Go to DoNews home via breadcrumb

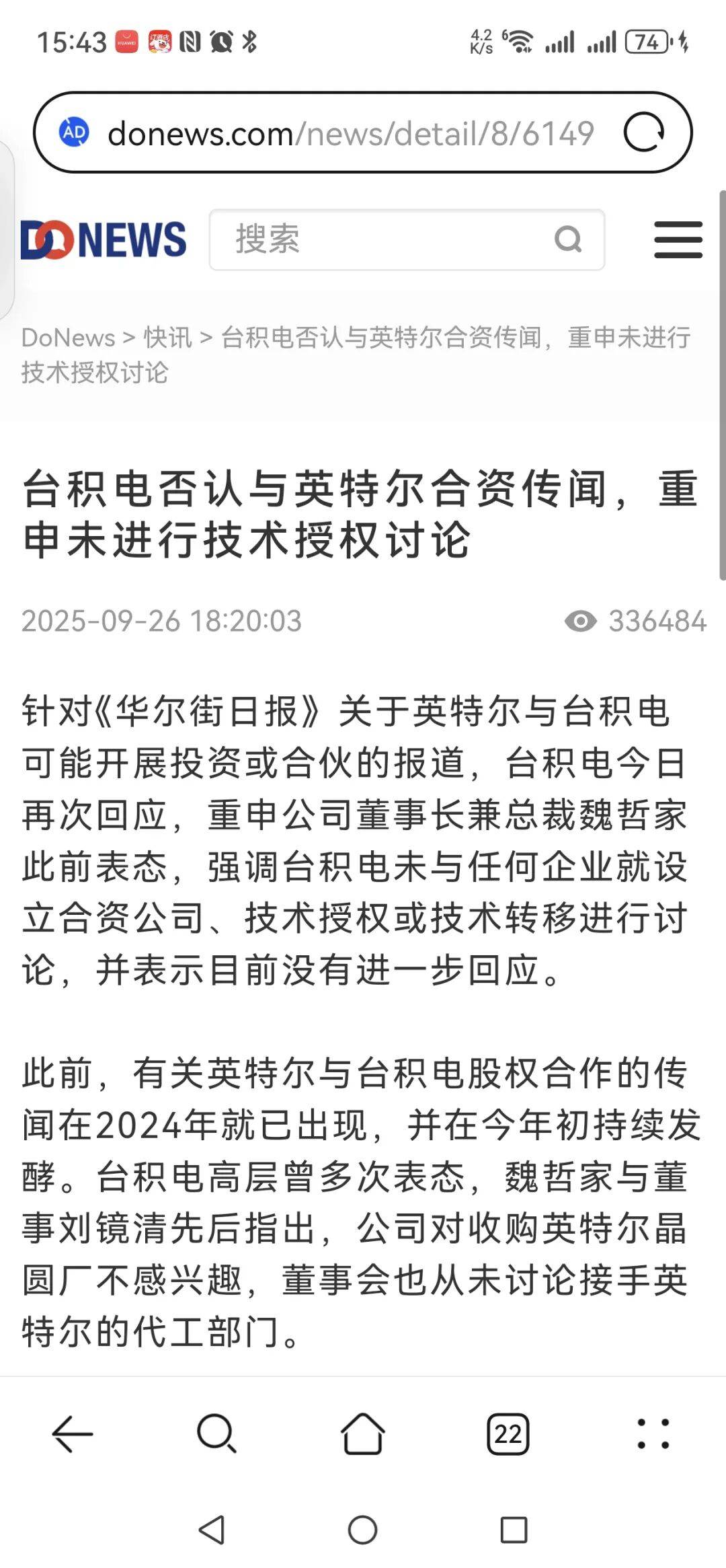[x=68, y=338]
